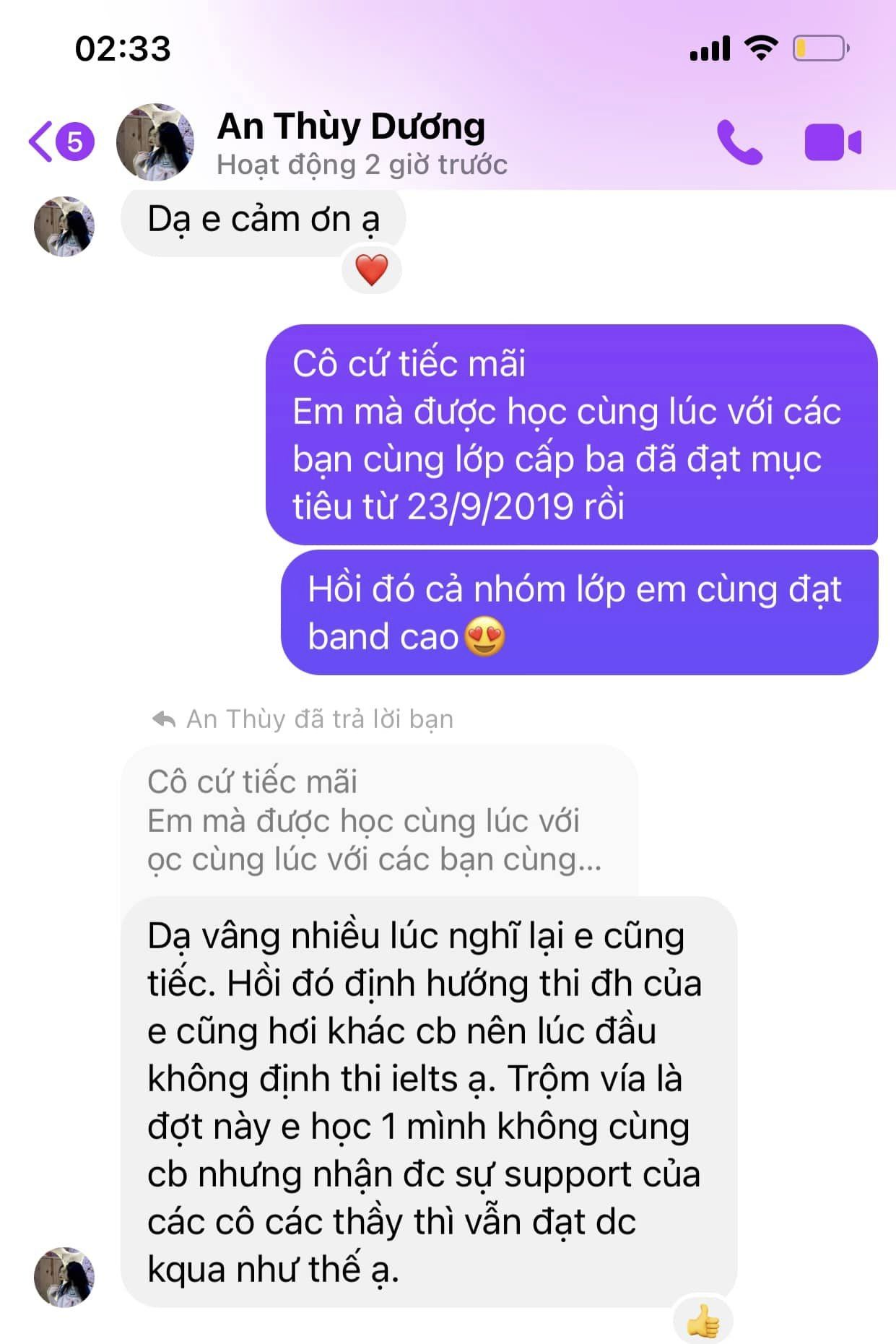Start a voice call with An Thùy Dương
Viewport: 896px width, 1344px height.
pyautogui.click(x=739, y=142)
